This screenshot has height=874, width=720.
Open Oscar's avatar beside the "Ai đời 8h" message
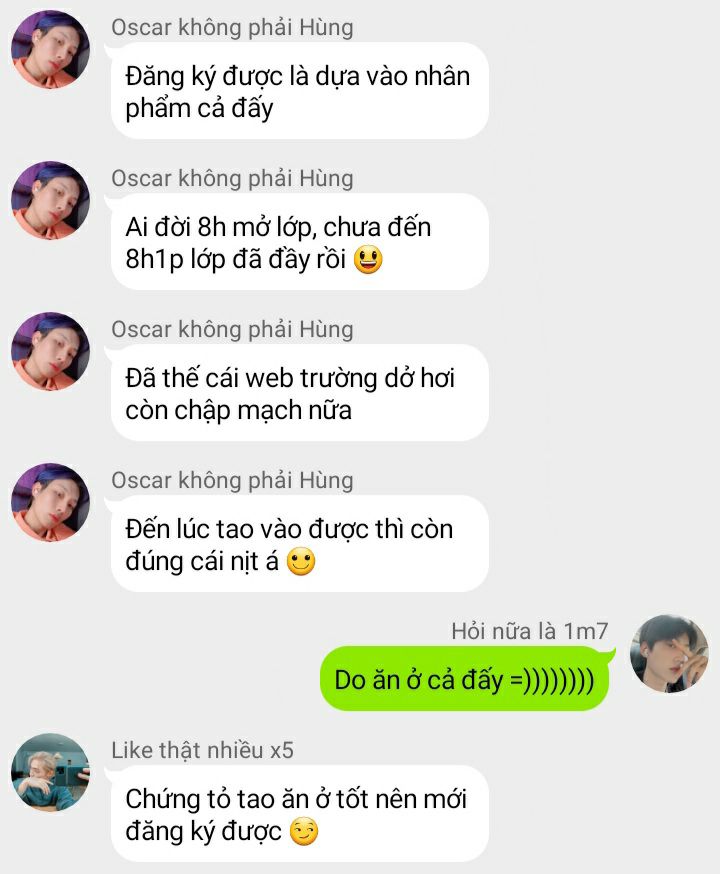pyautogui.click(x=50, y=200)
